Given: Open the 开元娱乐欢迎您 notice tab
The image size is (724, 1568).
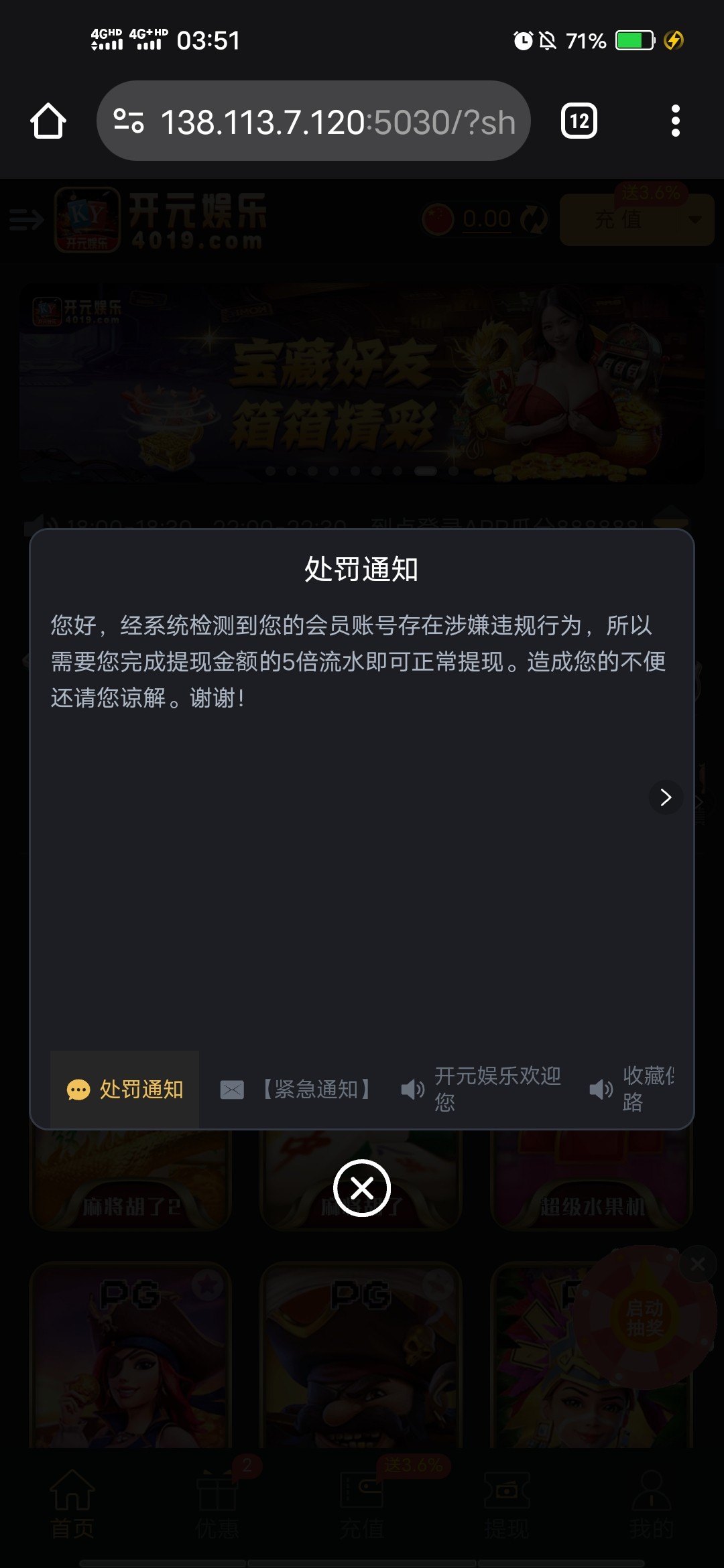Looking at the screenshot, I should pyautogui.click(x=481, y=1090).
